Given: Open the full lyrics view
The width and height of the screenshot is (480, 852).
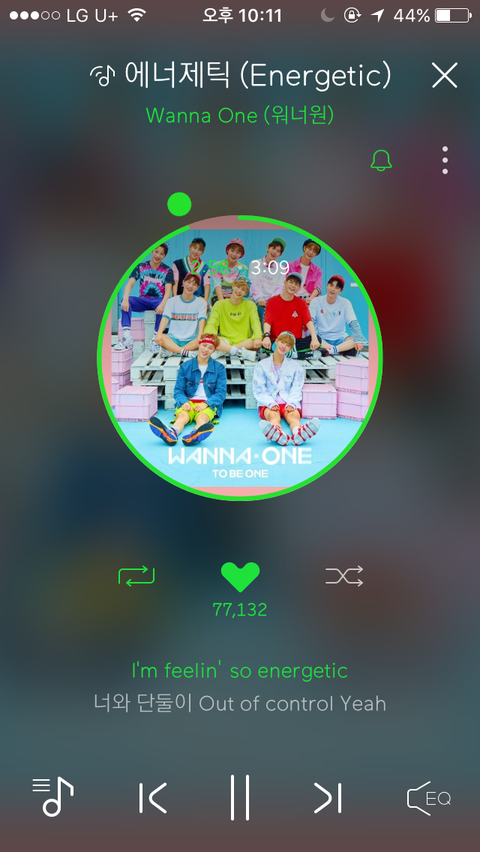Looking at the screenshot, I should (240, 687).
